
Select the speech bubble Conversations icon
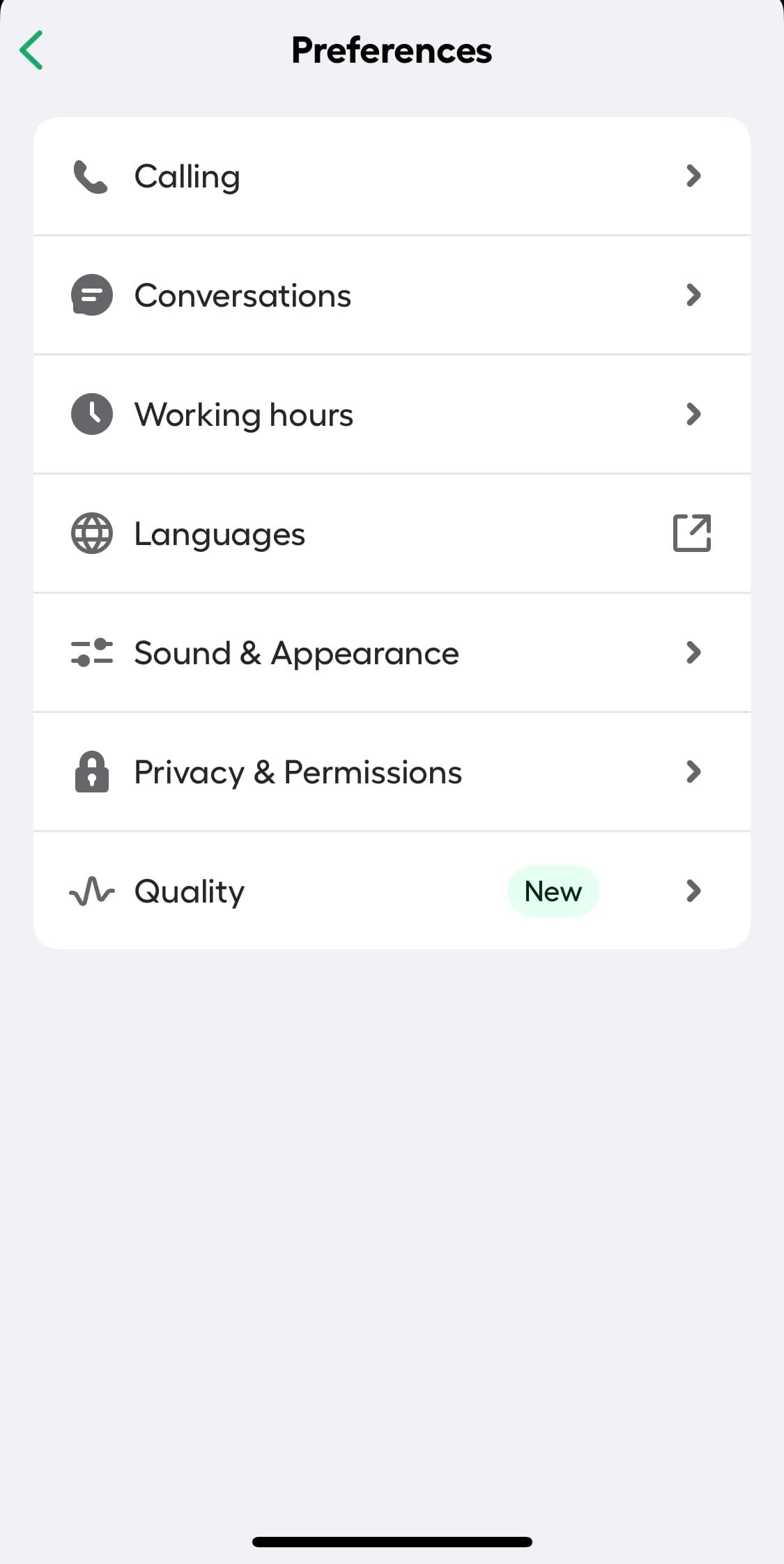click(x=91, y=295)
